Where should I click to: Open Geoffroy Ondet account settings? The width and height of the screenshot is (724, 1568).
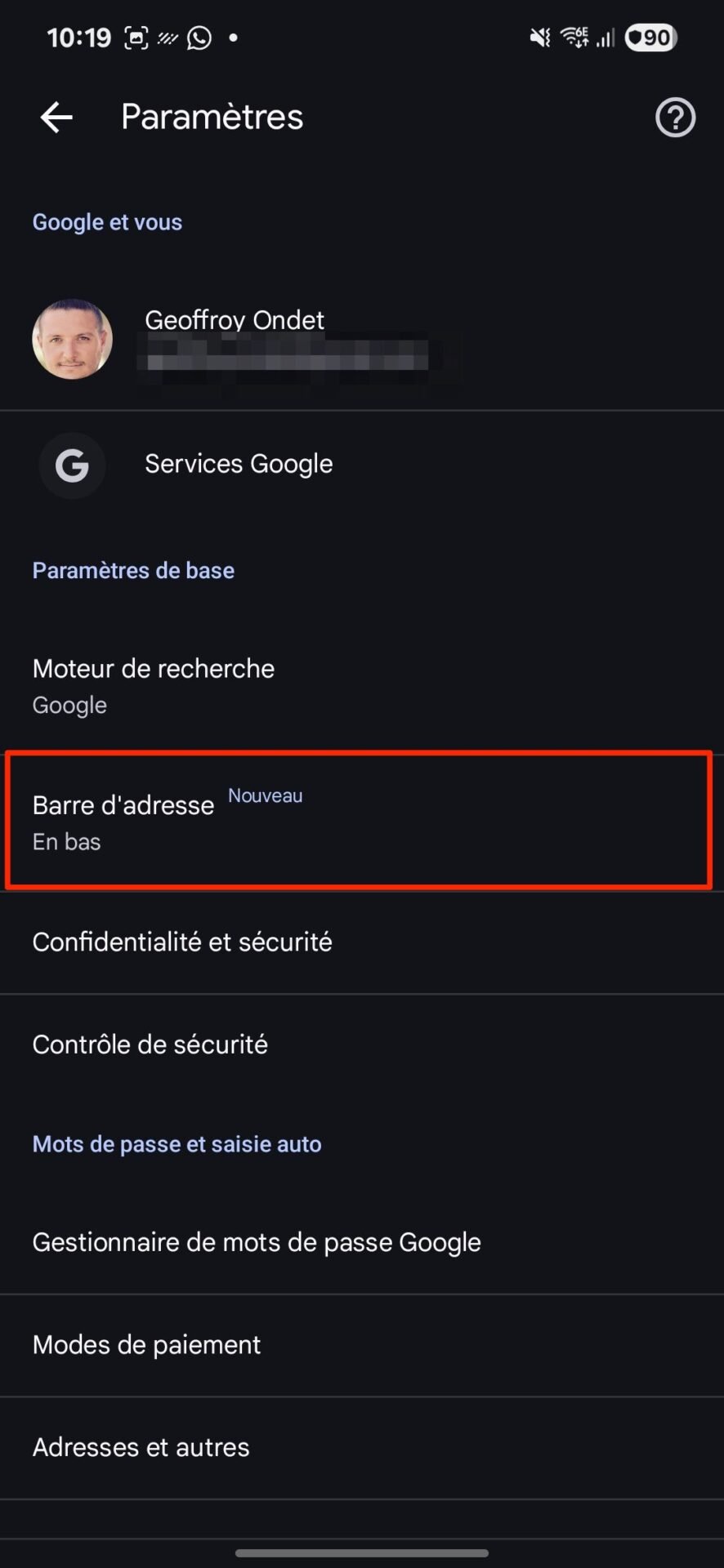pos(362,339)
